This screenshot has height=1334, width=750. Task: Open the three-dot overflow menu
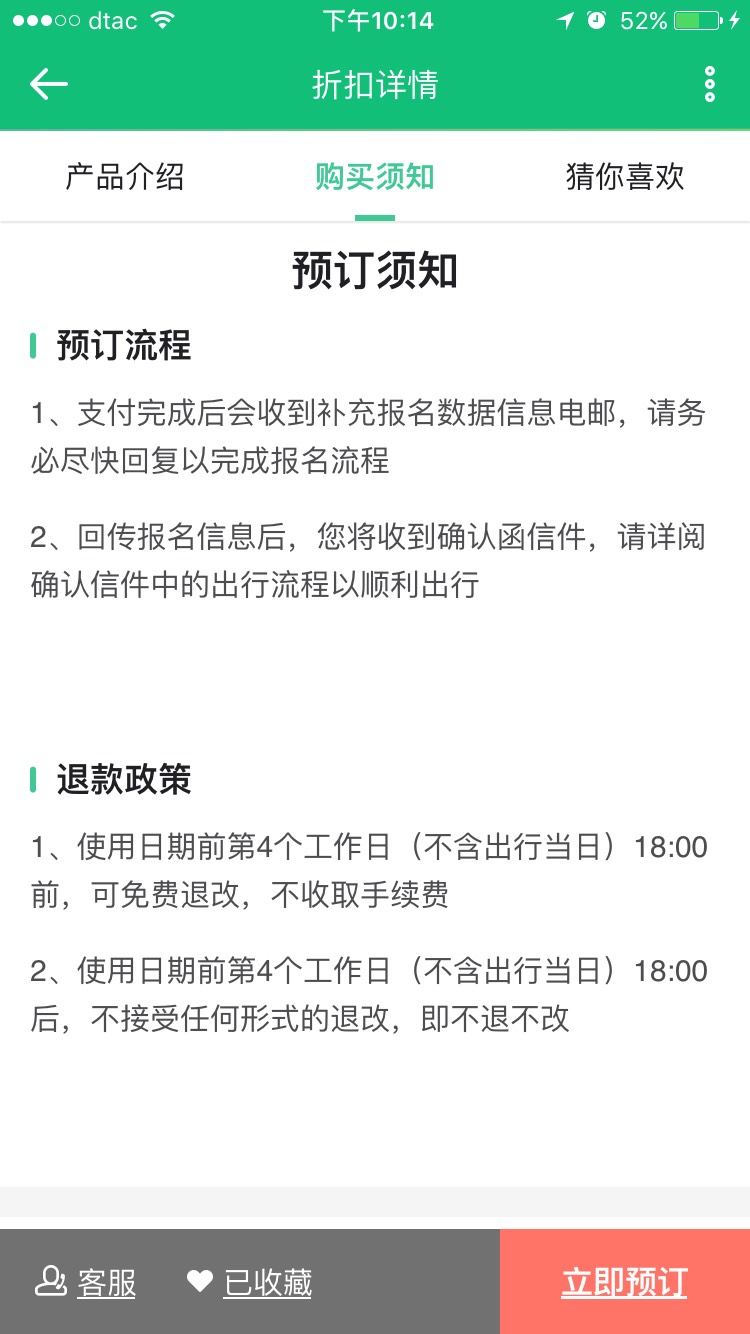point(709,85)
